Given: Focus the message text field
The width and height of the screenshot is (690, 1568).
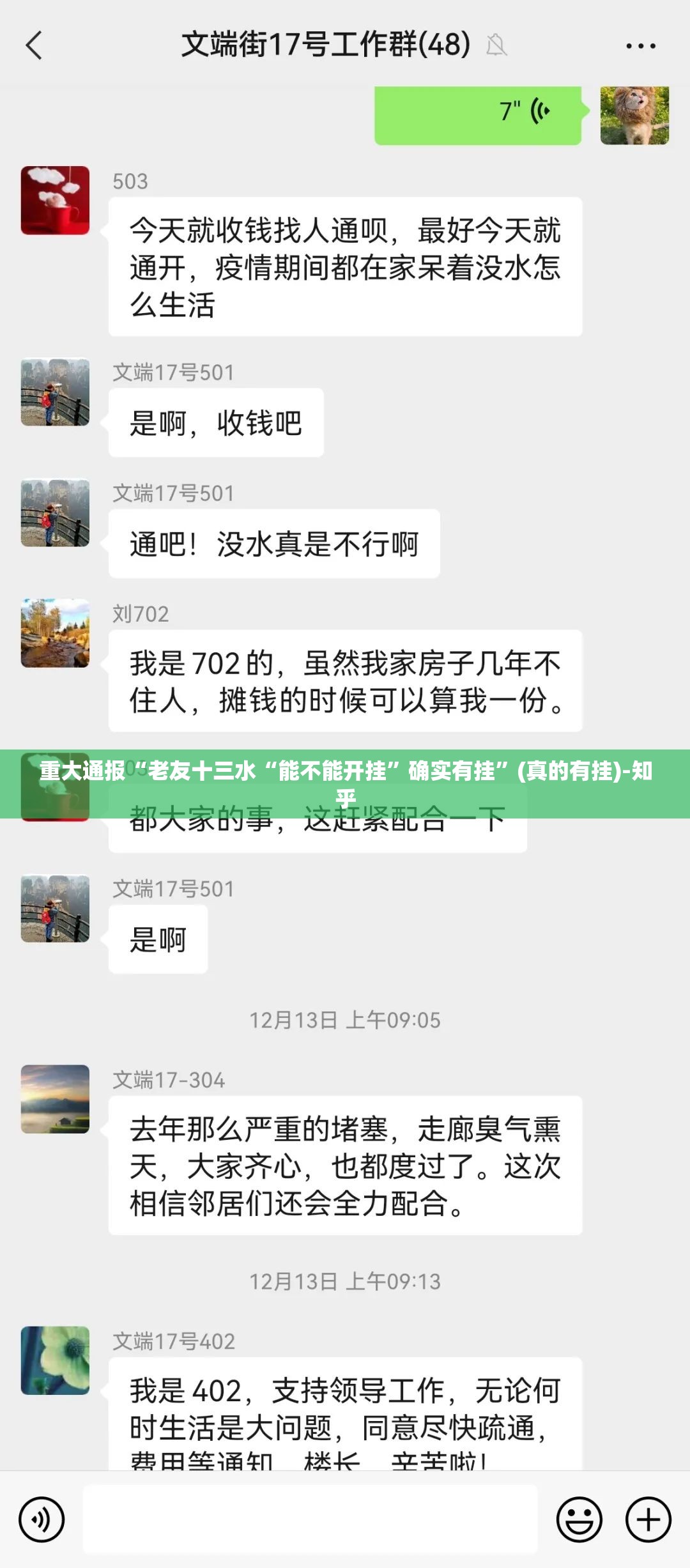Looking at the screenshot, I should pyautogui.click(x=310, y=1519).
